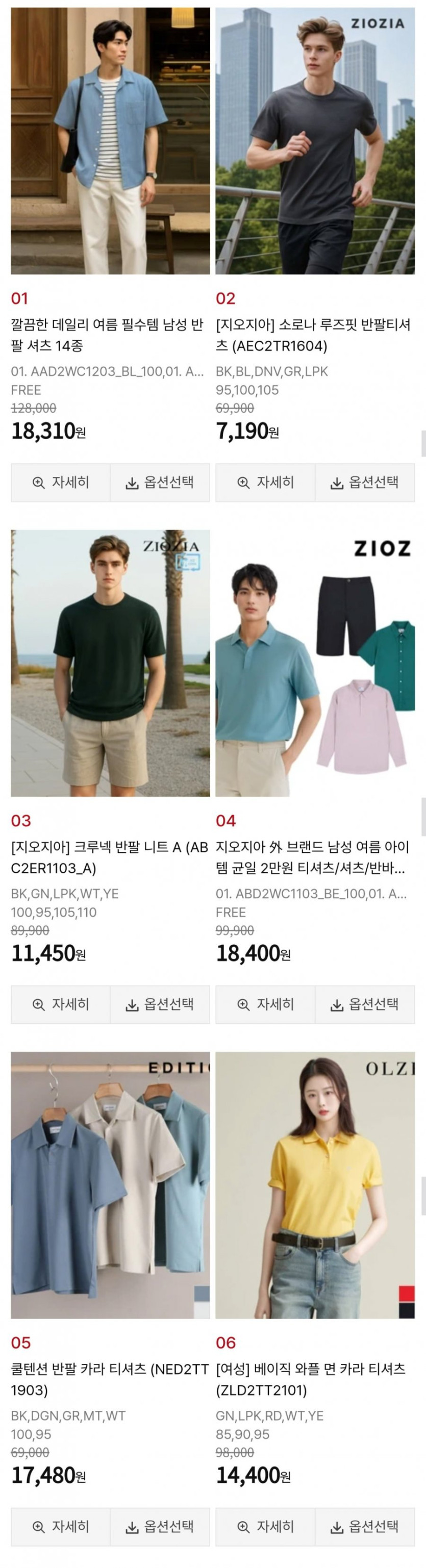
Task: Choose 옵션선택 for 크루넥 반팔 니트 A
Action: pos(160,1004)
